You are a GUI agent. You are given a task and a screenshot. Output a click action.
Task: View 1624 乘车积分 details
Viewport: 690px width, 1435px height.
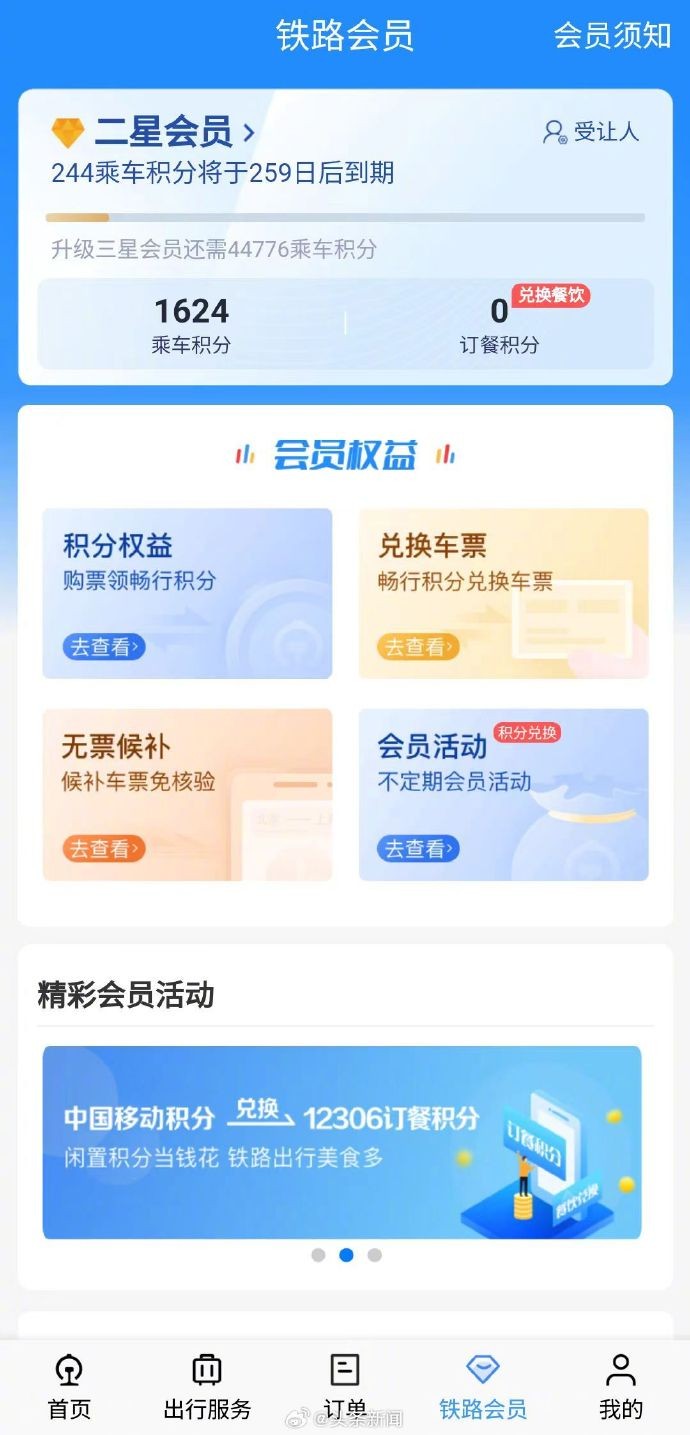[x=191, y=324]
